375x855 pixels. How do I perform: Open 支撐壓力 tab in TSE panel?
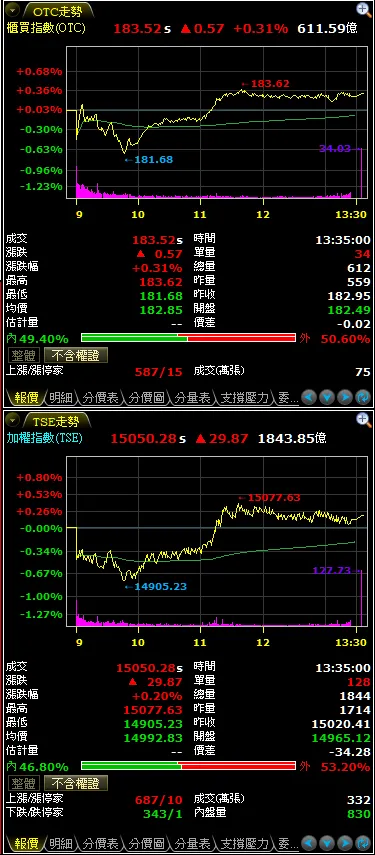tap(245, 844)
